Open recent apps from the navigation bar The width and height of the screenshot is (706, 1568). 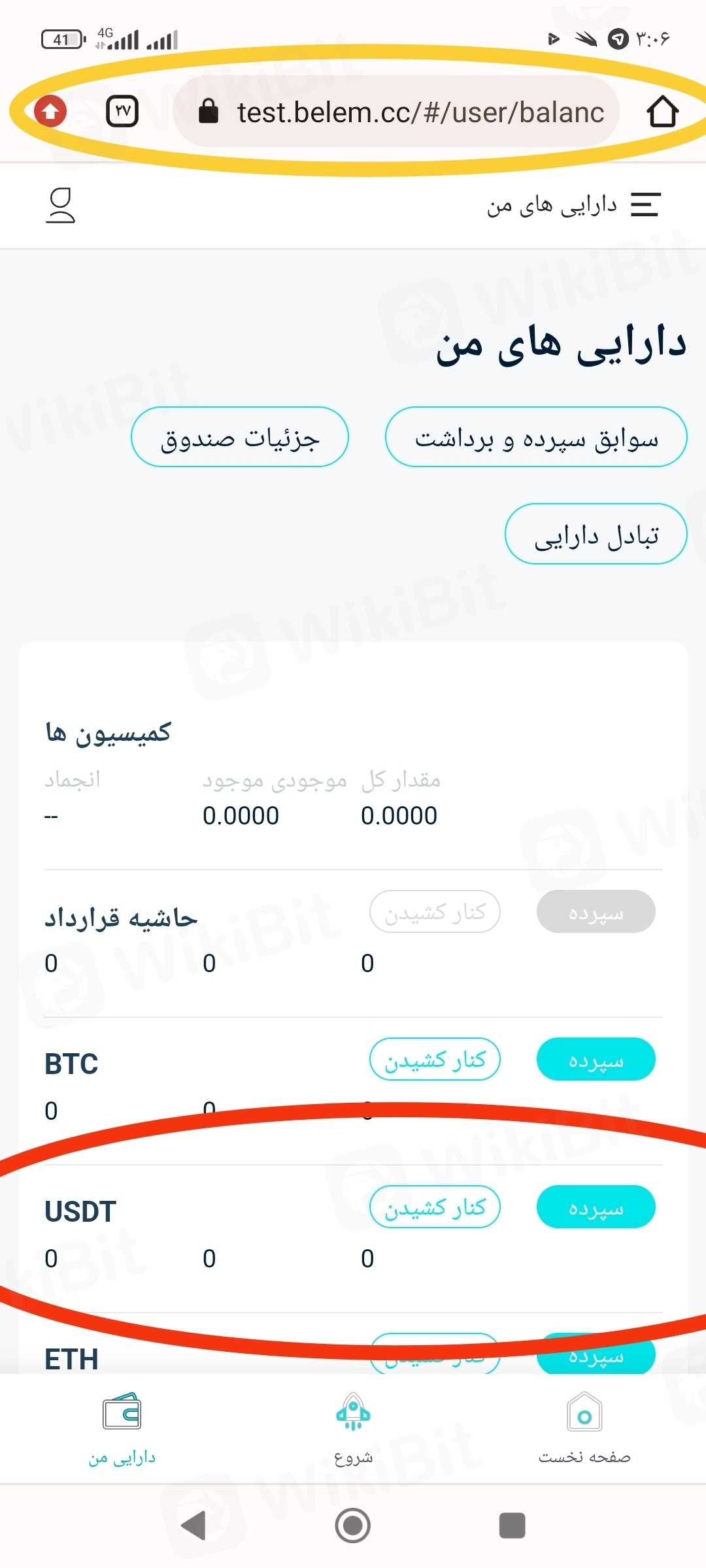[x=512, y=1526]
